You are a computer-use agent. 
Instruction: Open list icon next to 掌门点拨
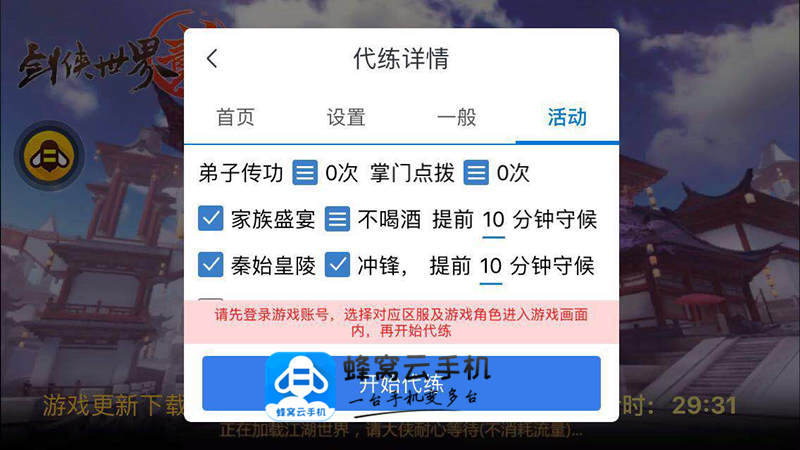click(477, 173)
